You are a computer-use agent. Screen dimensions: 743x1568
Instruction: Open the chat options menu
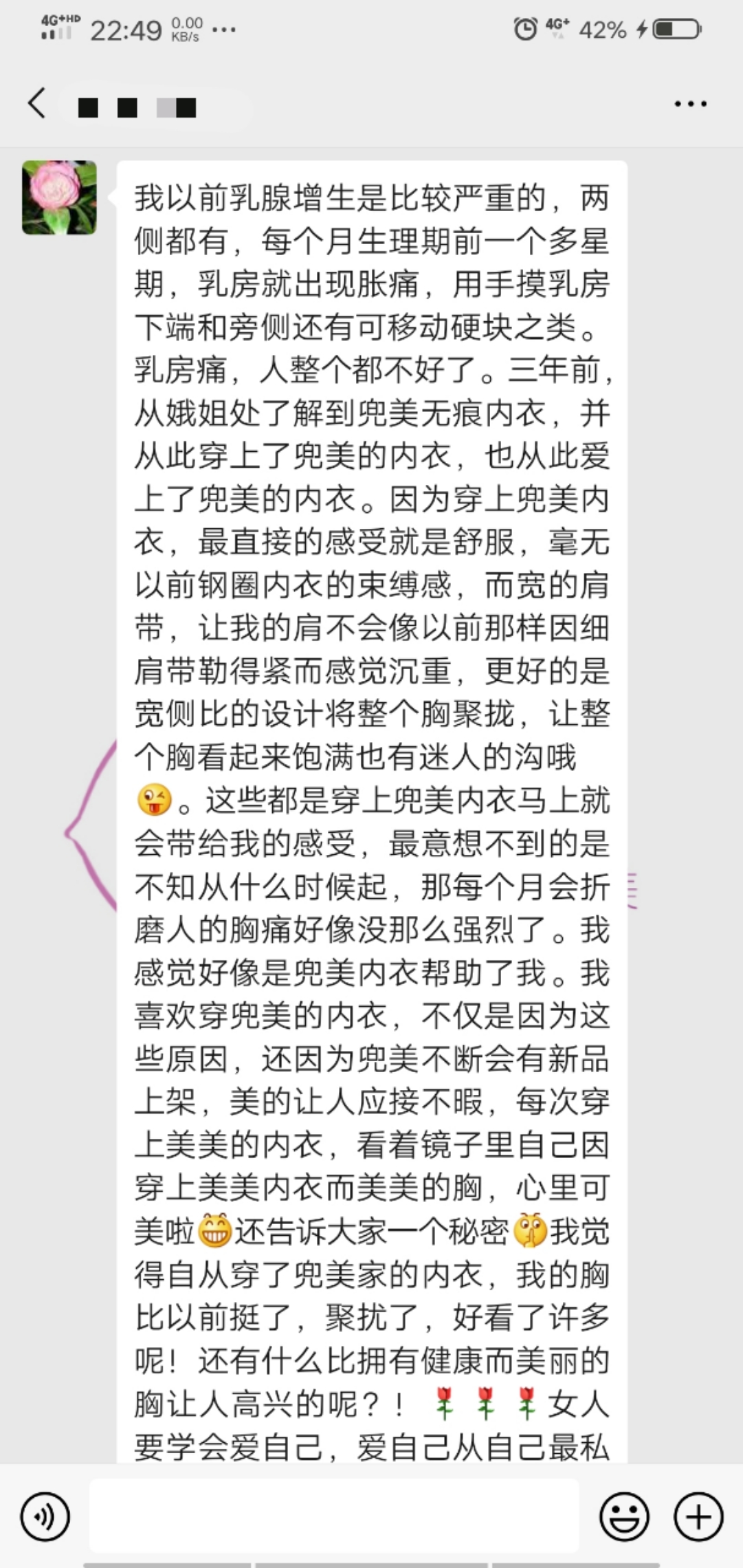[690, 105]
